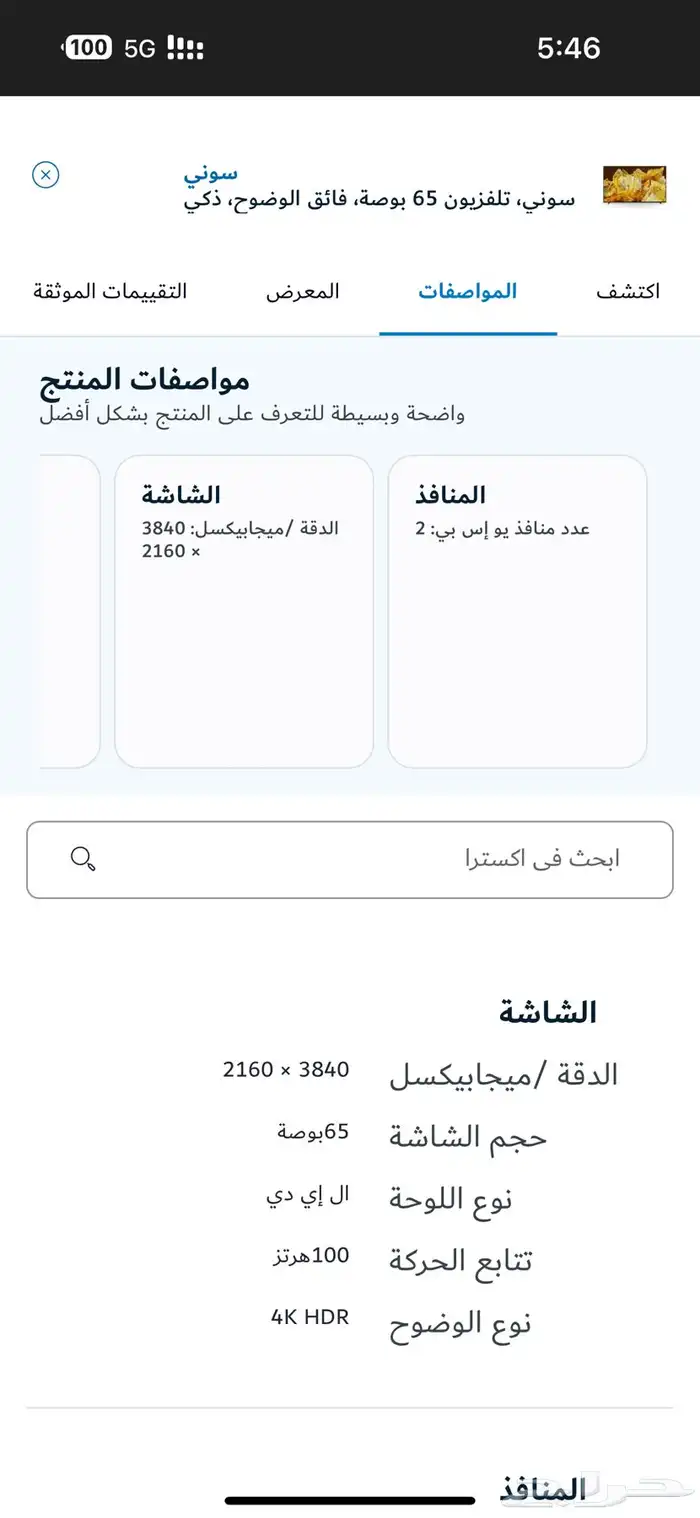700x1518 pixels.
Task: Close the Sony product header banner
Action: (46, 175)
